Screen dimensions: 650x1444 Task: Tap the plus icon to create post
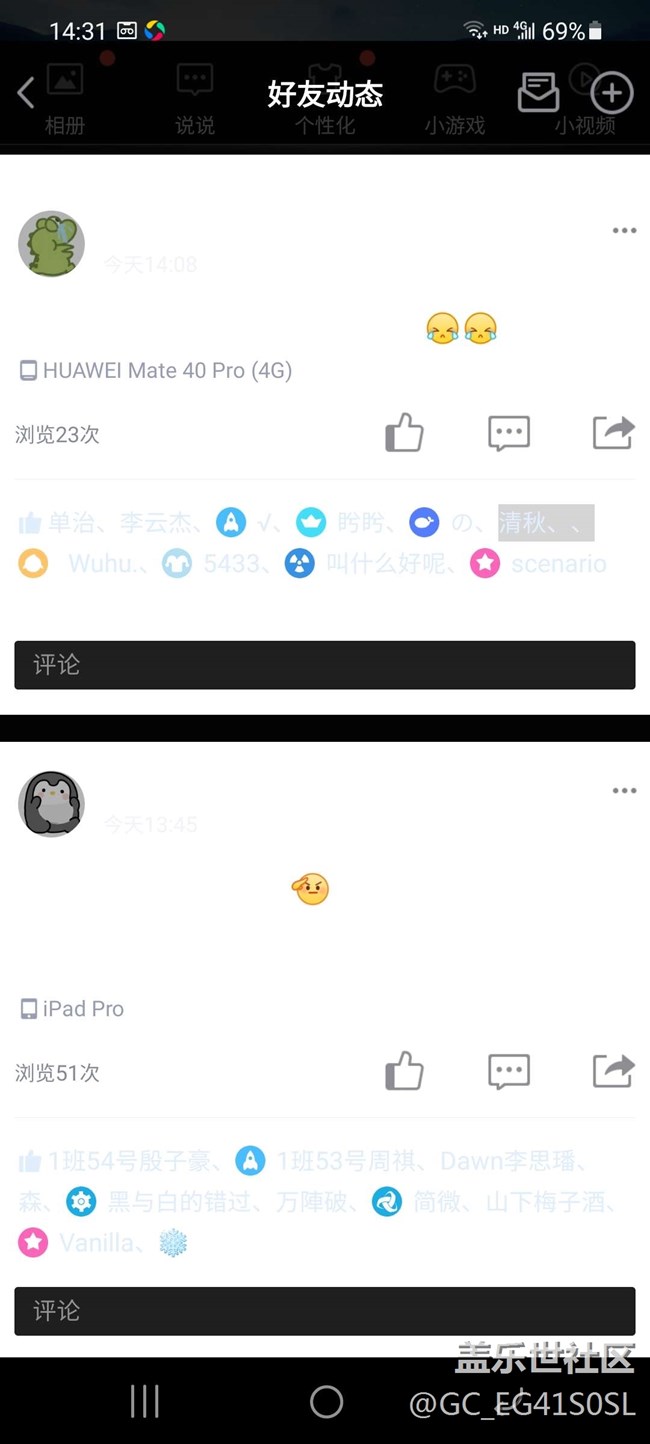click(x=611, y=93)
